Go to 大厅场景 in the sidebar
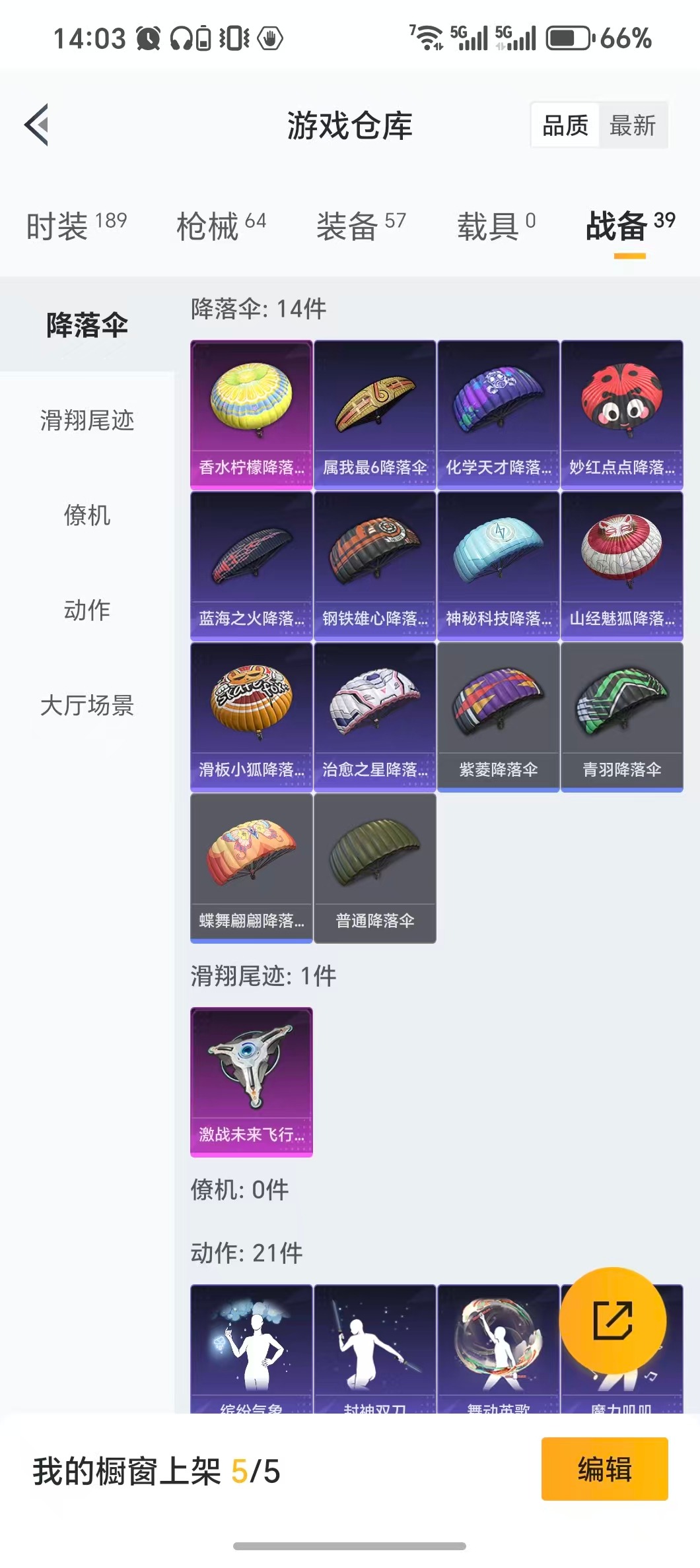Viewport: 700px width, 1568px height. (x=87, y=705)
